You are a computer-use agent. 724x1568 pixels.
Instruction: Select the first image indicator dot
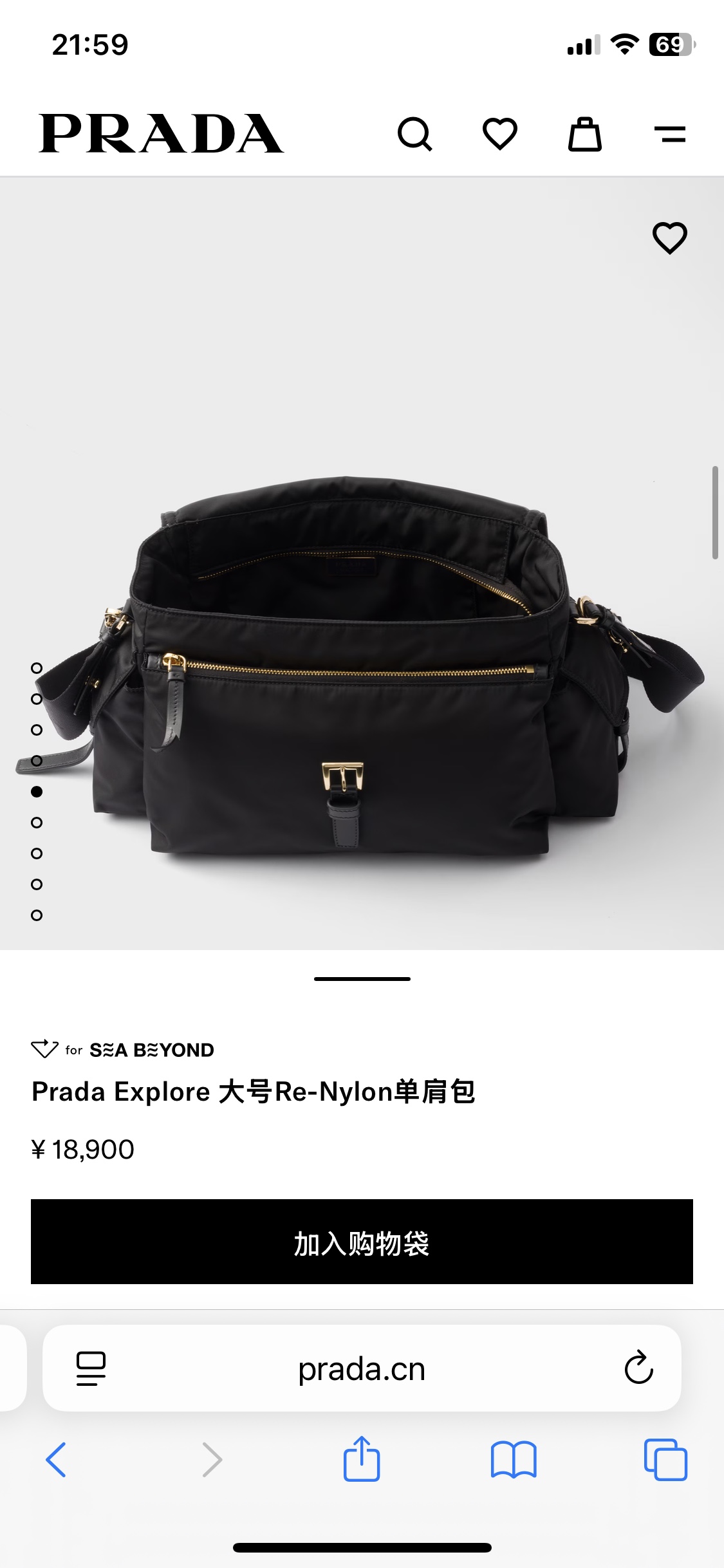click(x=37, y=668)
